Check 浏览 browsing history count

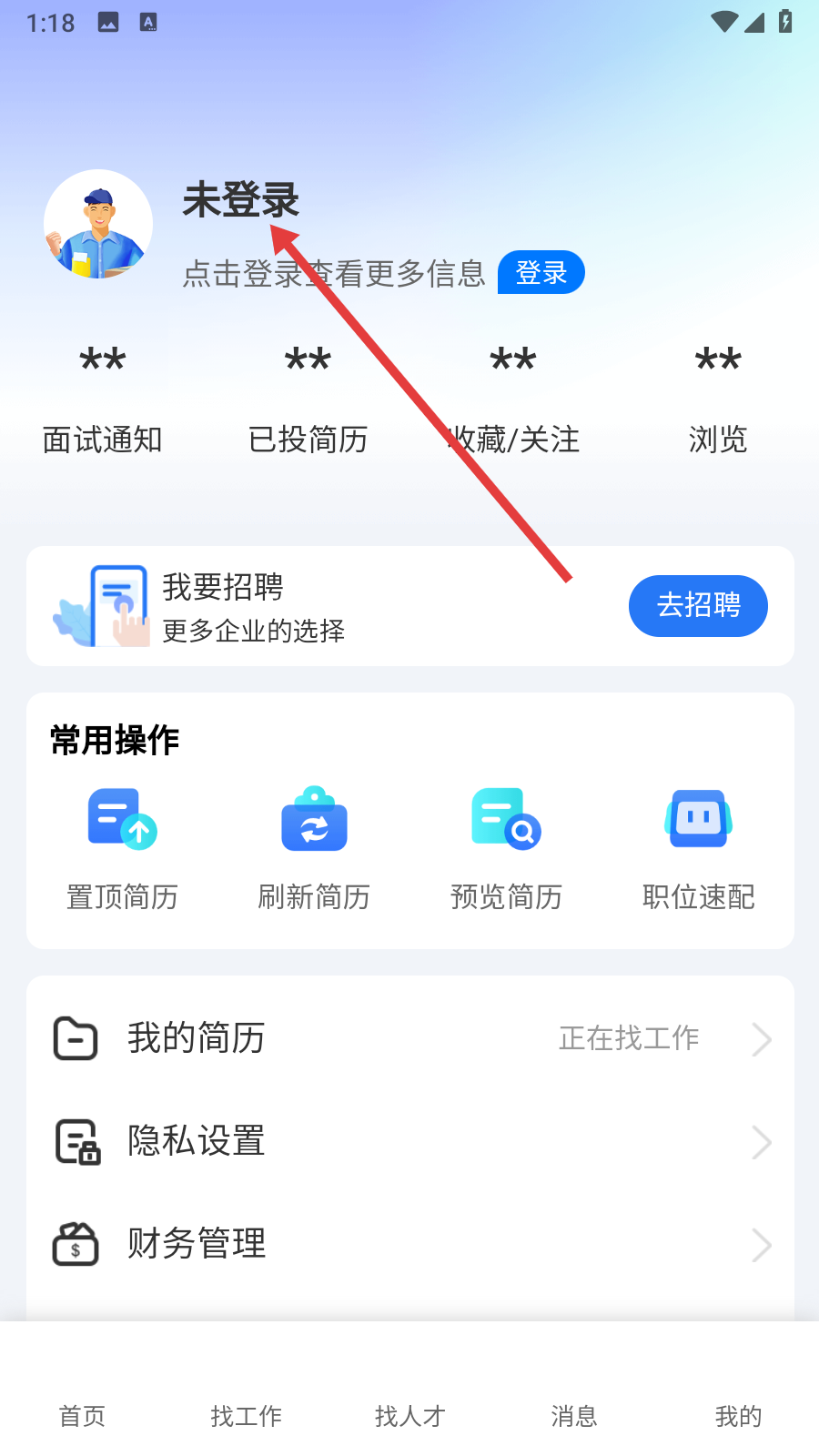click(717, 400)
